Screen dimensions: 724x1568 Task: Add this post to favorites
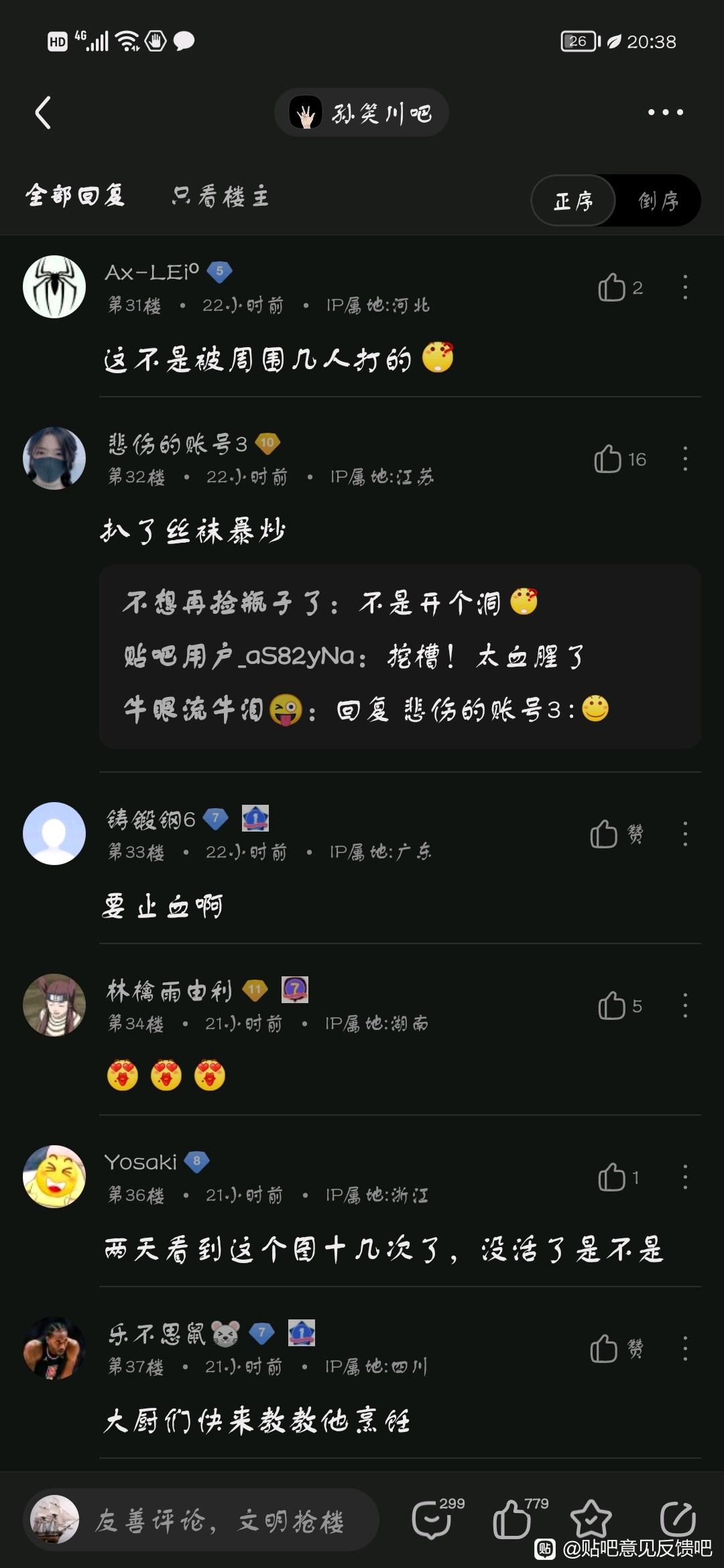(x=591, y=1520)
